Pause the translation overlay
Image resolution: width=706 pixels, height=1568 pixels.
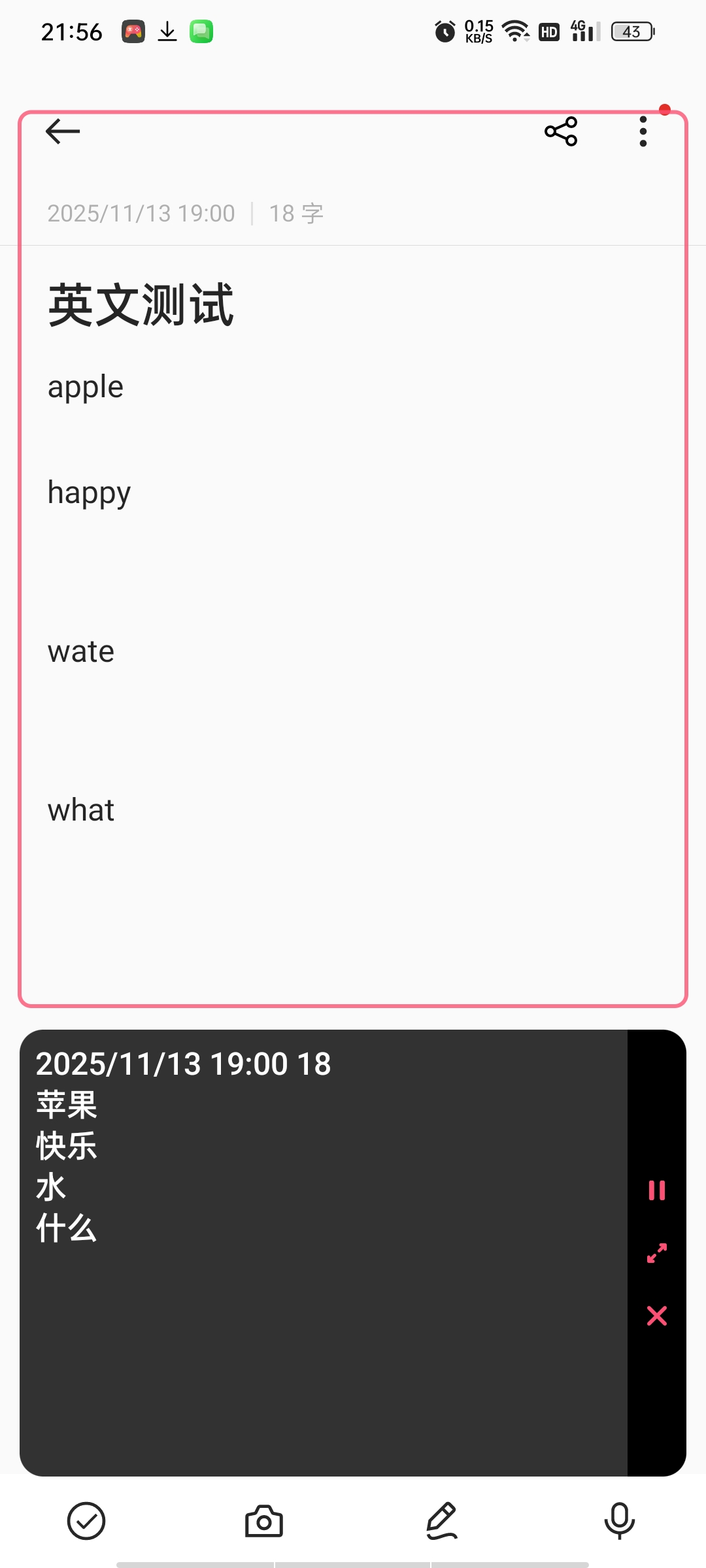(656, 1190)
